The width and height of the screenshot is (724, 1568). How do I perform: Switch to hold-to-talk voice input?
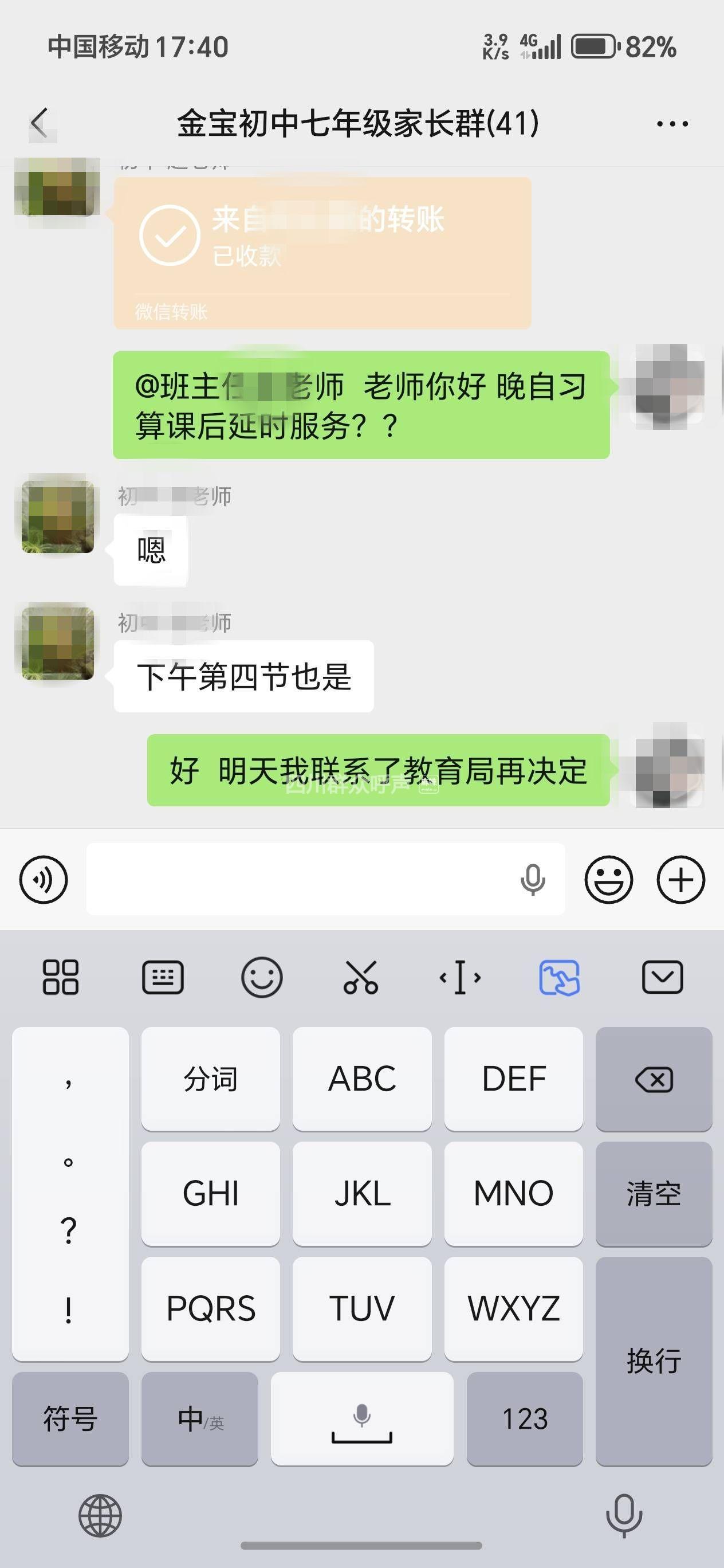click(x=43, y=880)
